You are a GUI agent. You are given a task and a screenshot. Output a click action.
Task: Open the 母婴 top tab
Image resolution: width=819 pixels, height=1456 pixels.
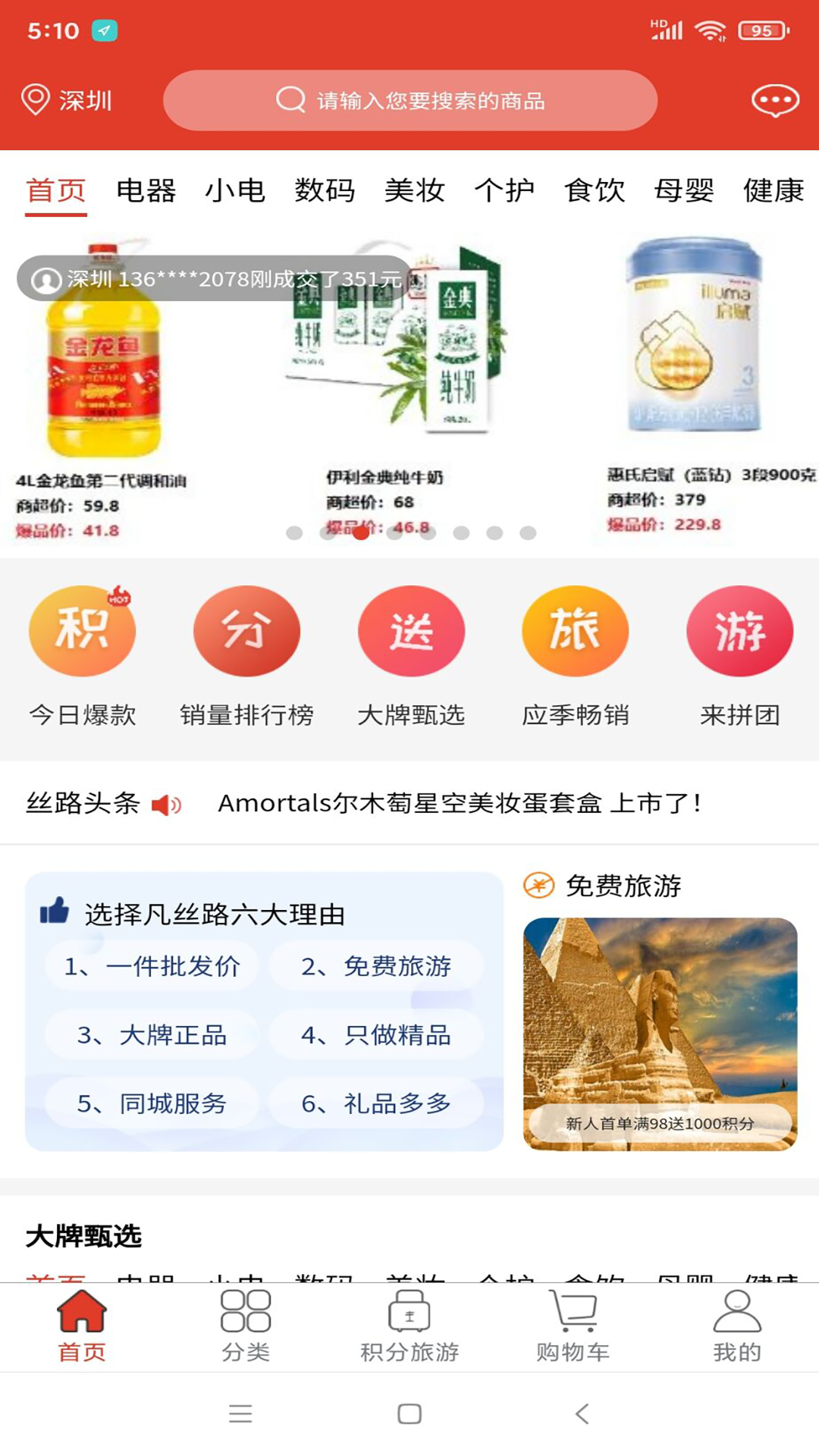click(x=684, y=190)
